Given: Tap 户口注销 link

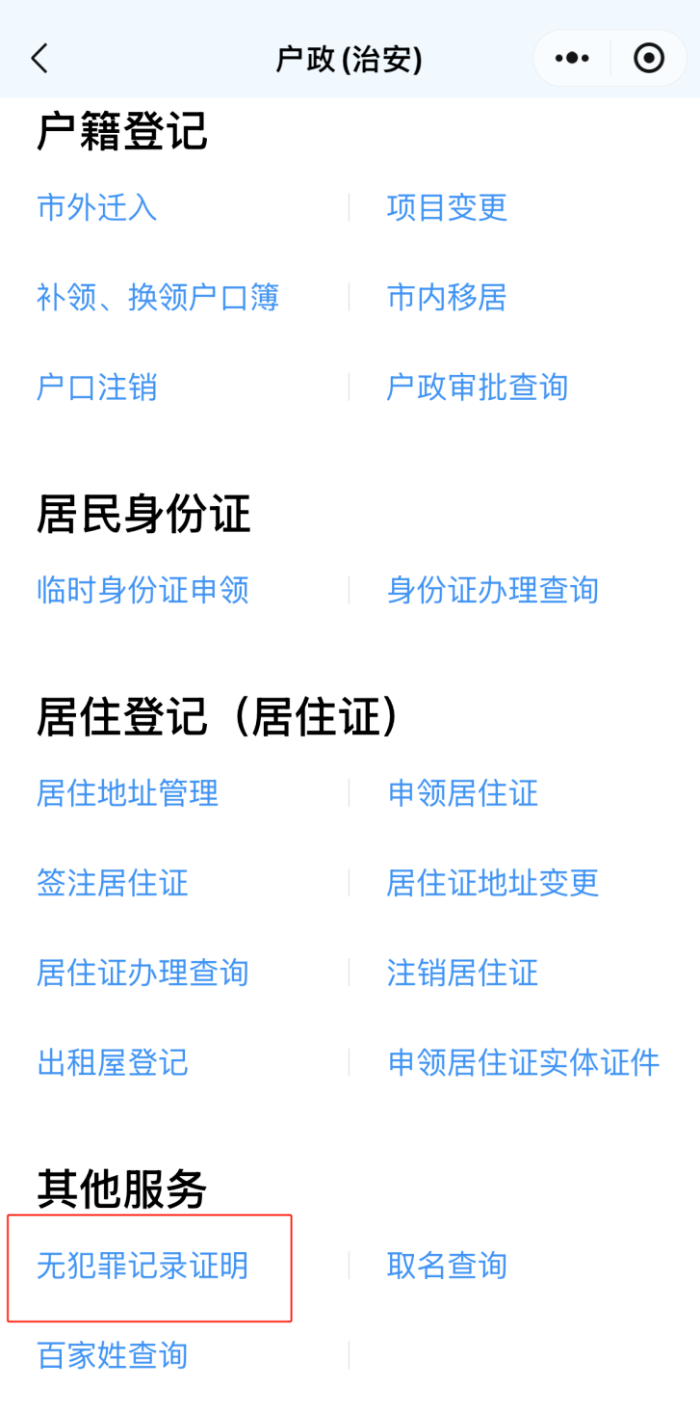Looking at the screenshot, I should coord(97,387).
